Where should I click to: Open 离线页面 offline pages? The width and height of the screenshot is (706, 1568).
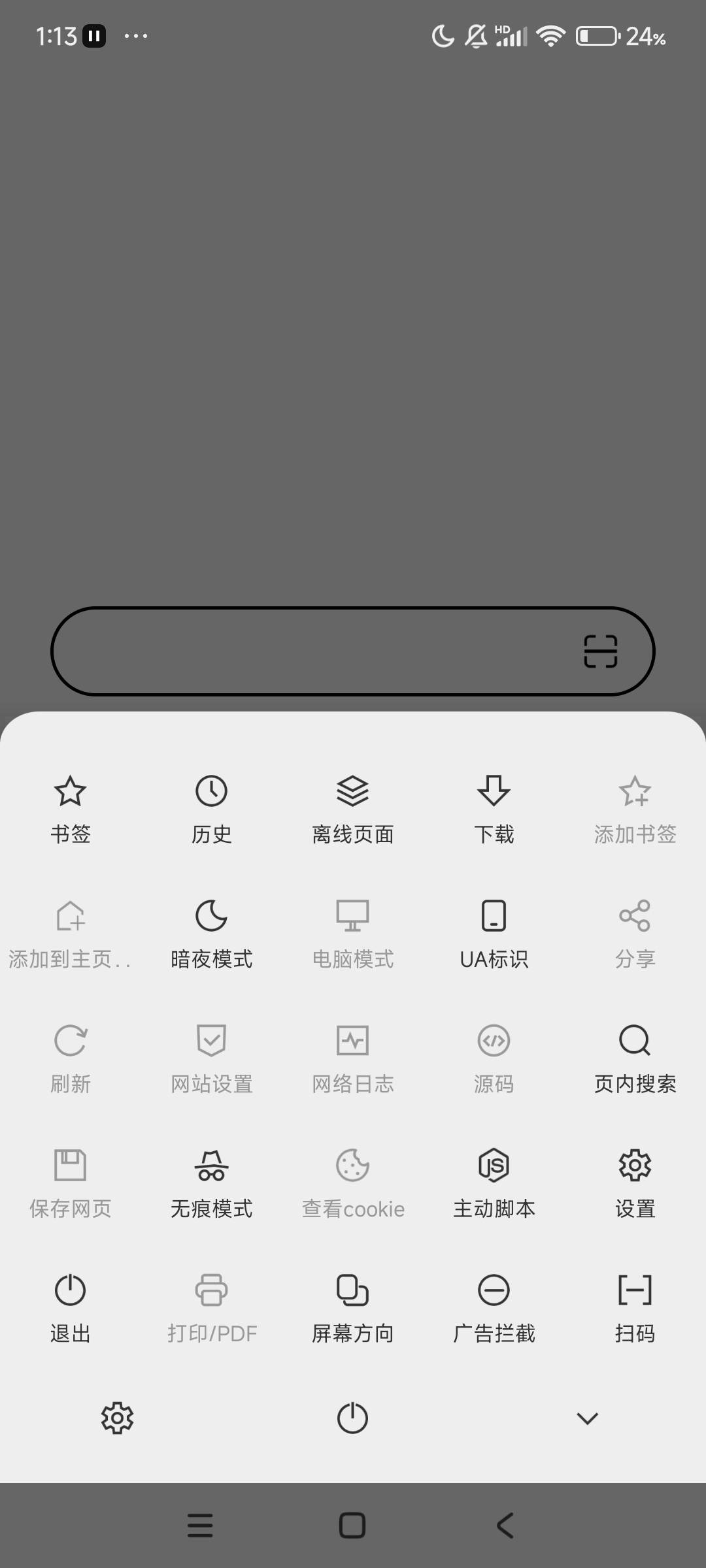352,809
